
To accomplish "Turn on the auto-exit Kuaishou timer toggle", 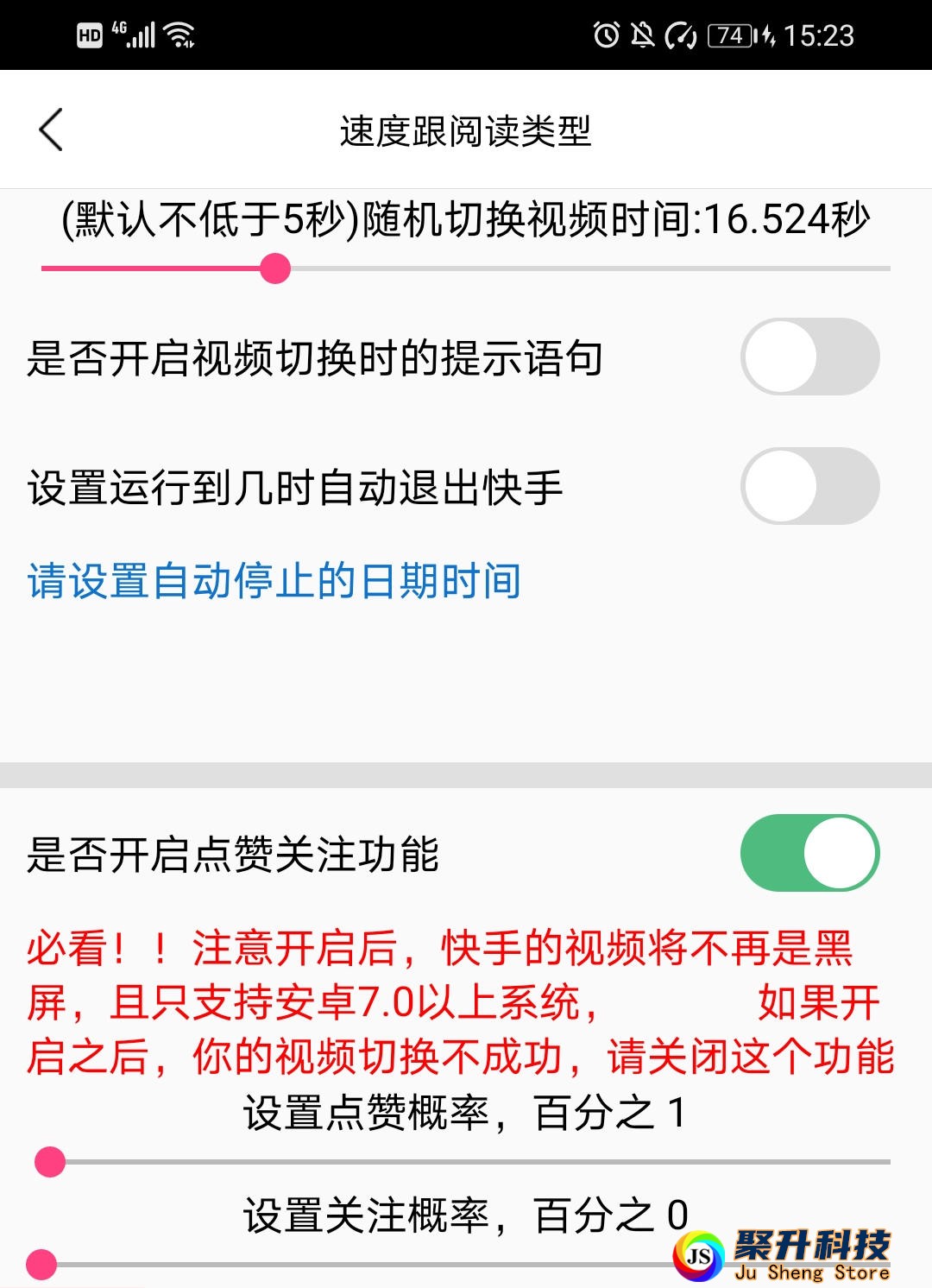I will click(x=809, y=486).
